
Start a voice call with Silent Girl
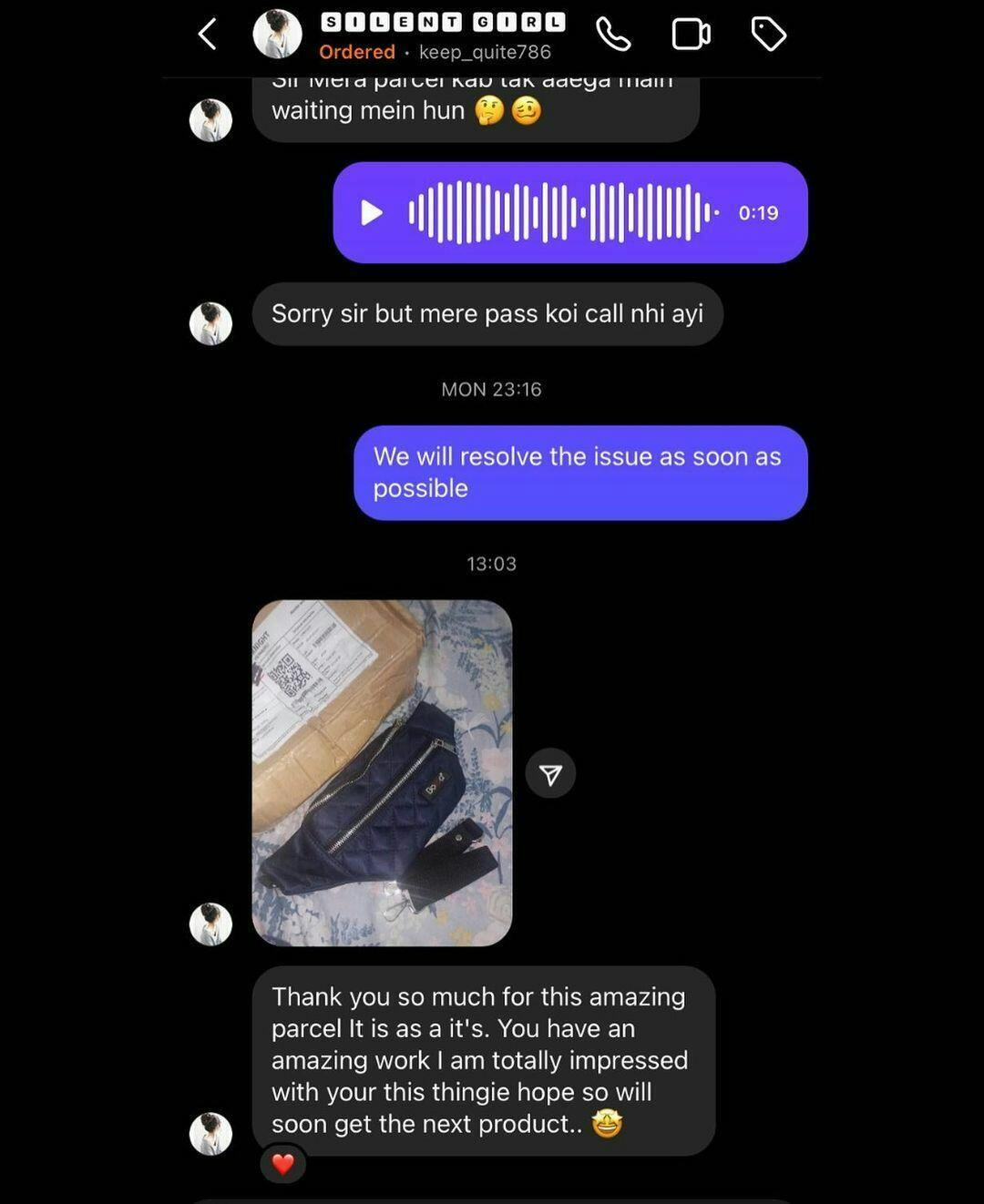coord(613,35)
